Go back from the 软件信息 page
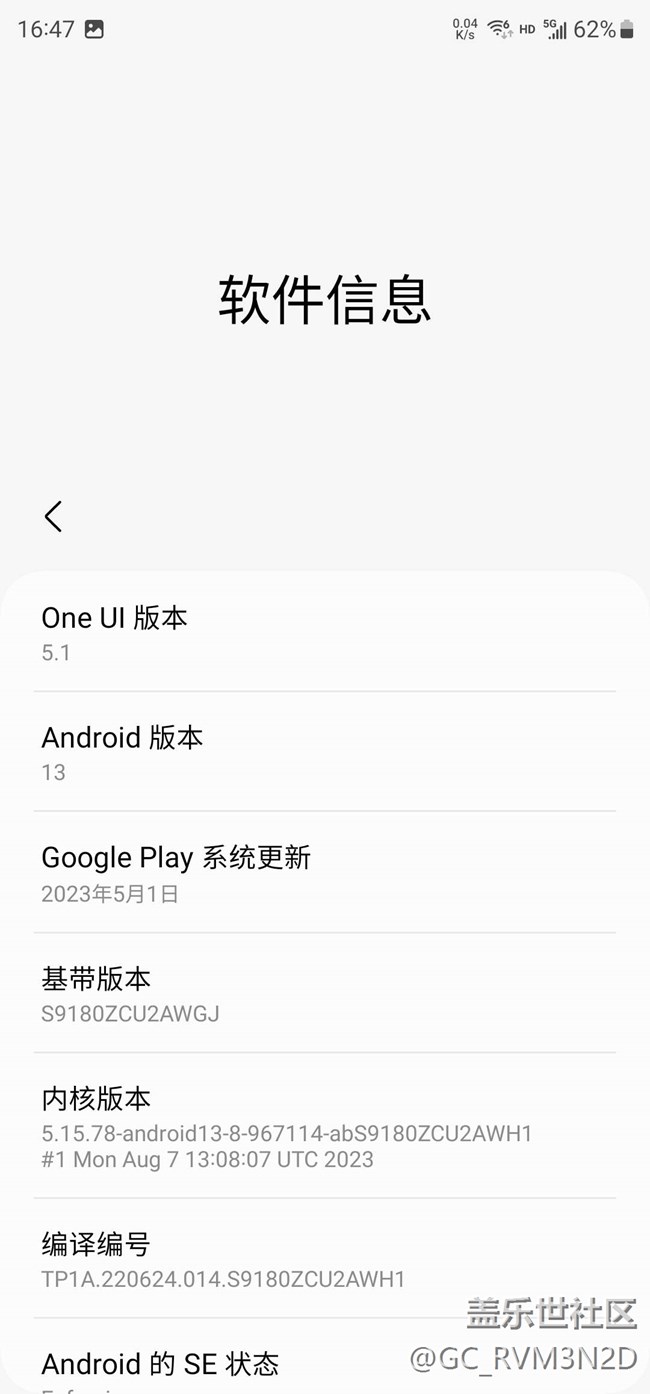Image resolution: width=650 pixels, height=1394 pixels. (x=53, y=517)
